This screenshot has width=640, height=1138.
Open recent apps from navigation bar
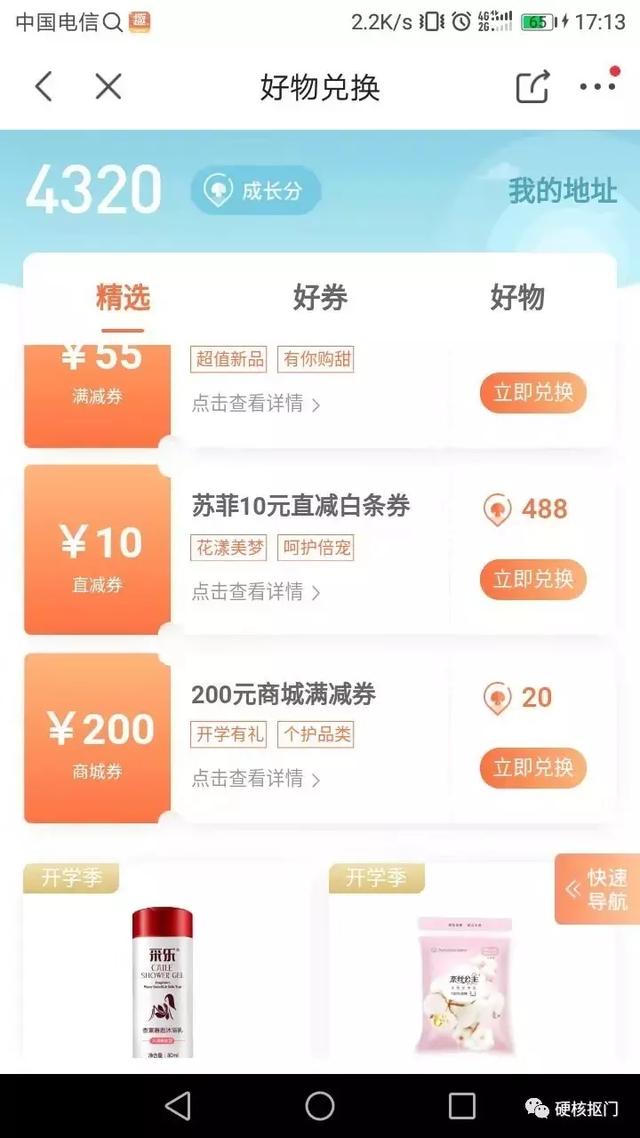(462, 1106)
